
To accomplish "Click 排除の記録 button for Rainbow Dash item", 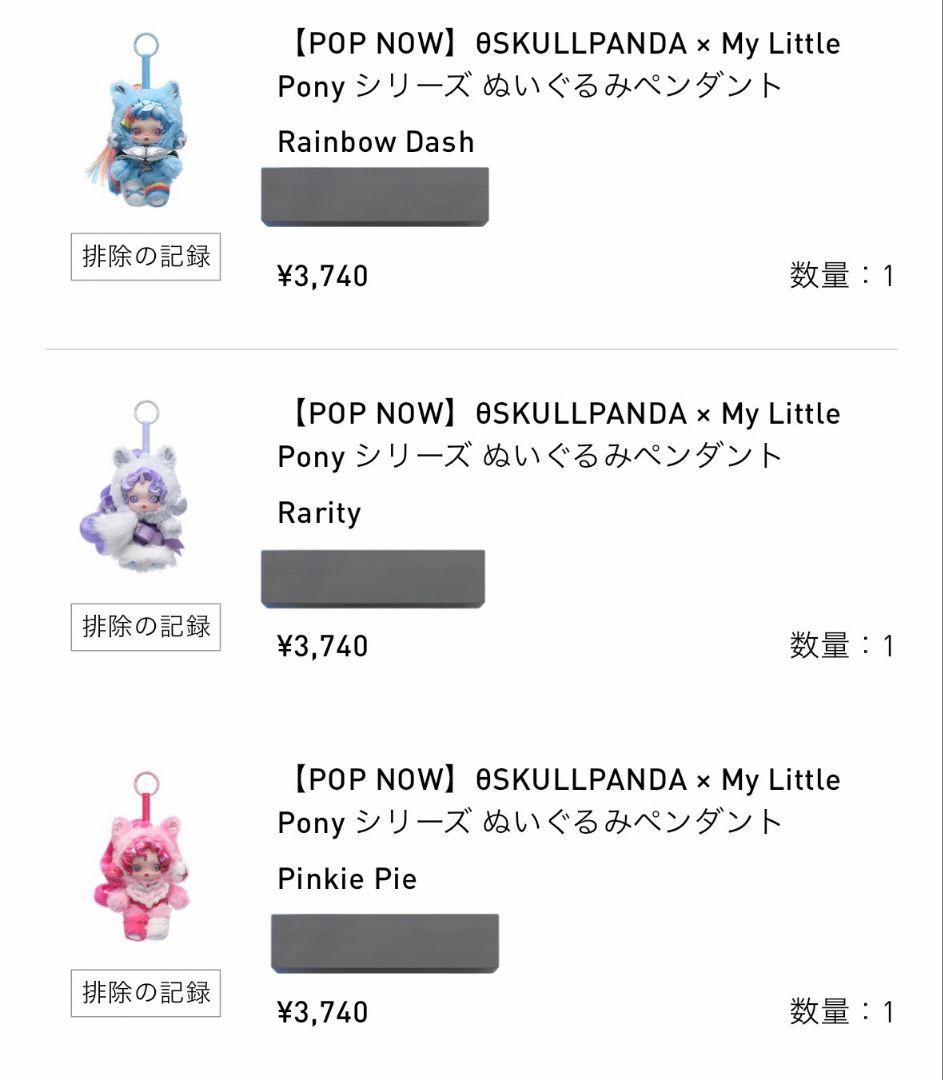I will pyautogui.click(x=145, y=257).
